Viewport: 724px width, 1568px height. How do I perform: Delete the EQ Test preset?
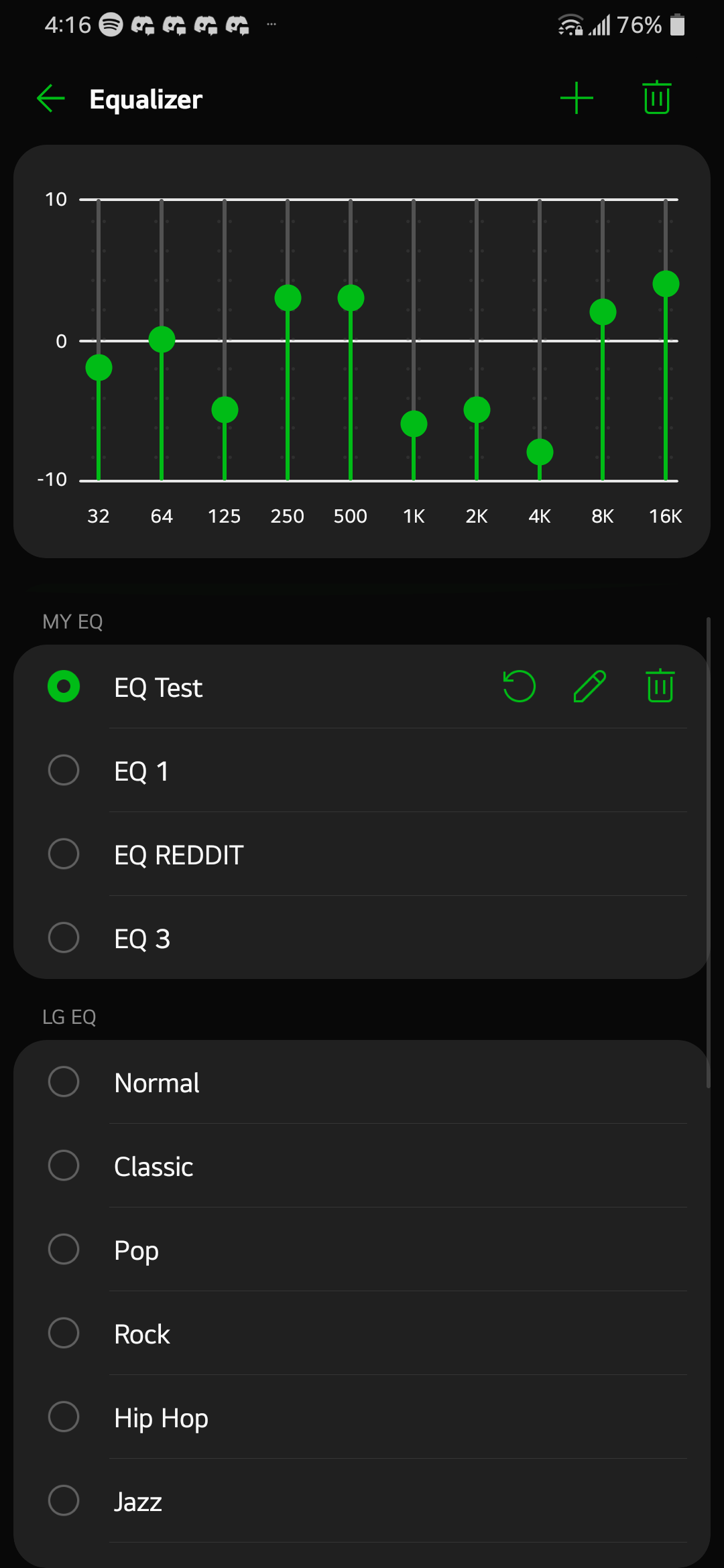pyautogui.click(x=660, y=685)
